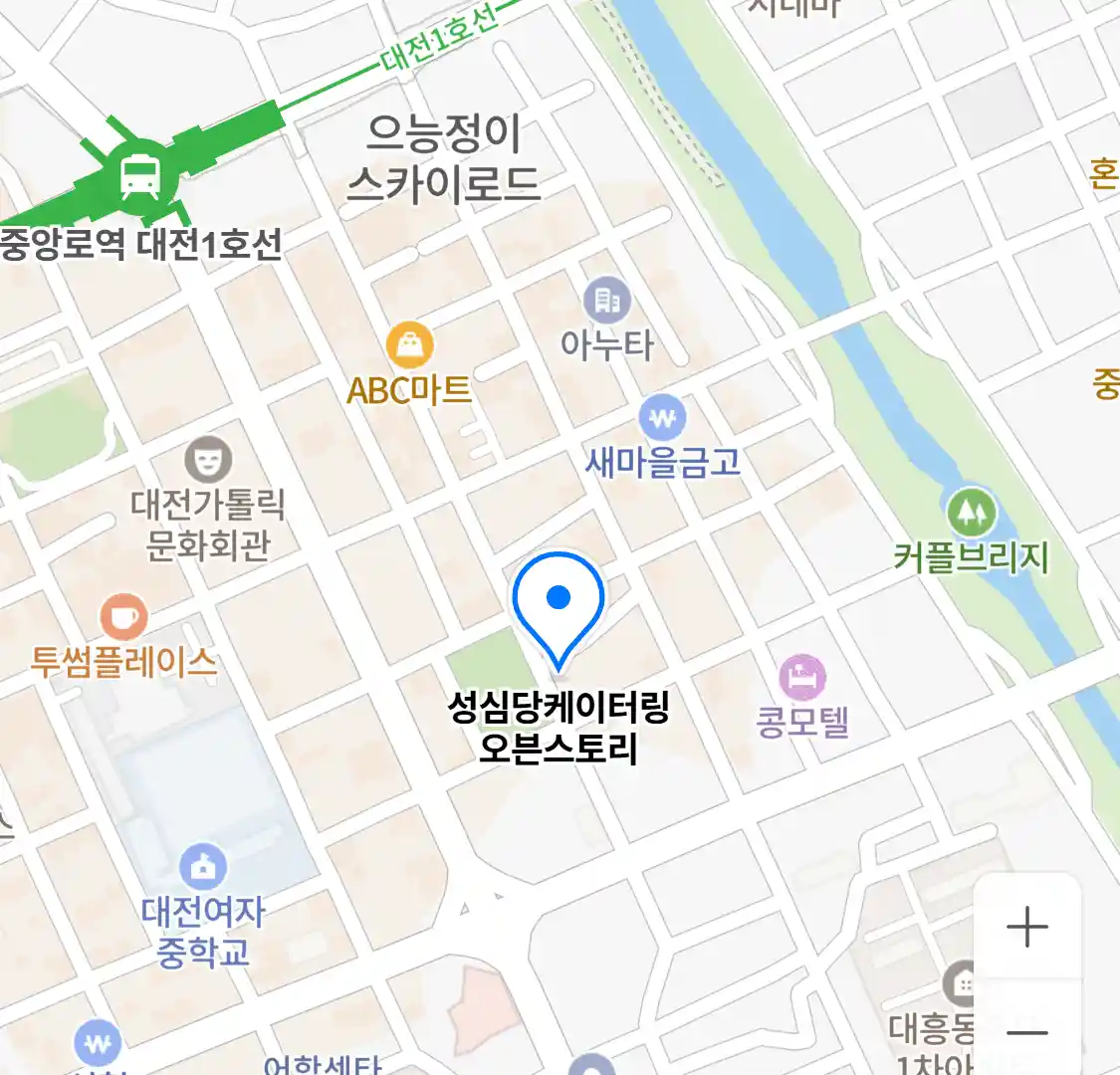Select the 새마을금고 bank marker

click(x=662, y=418)
